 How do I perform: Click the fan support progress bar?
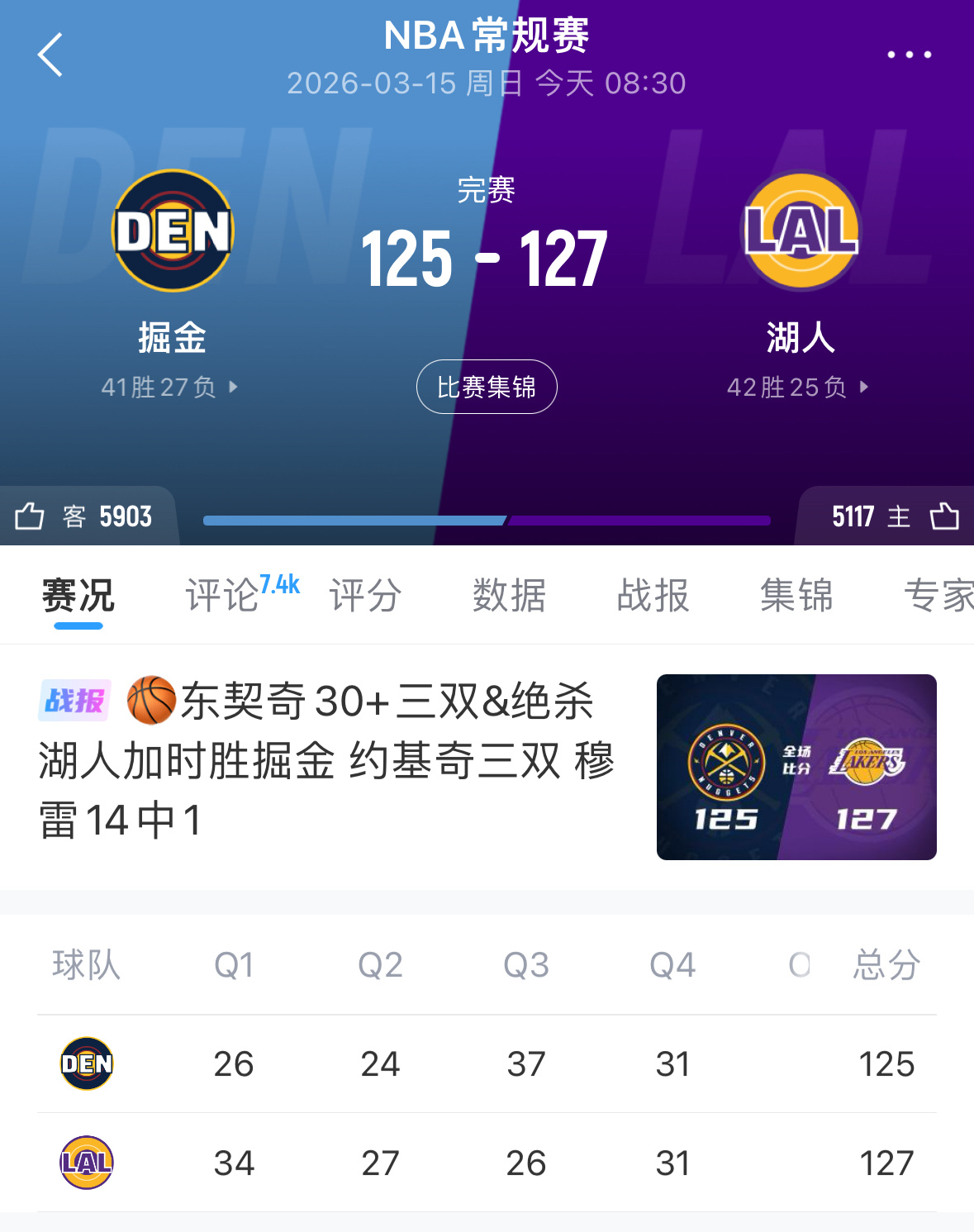click(x=487, y=521)
